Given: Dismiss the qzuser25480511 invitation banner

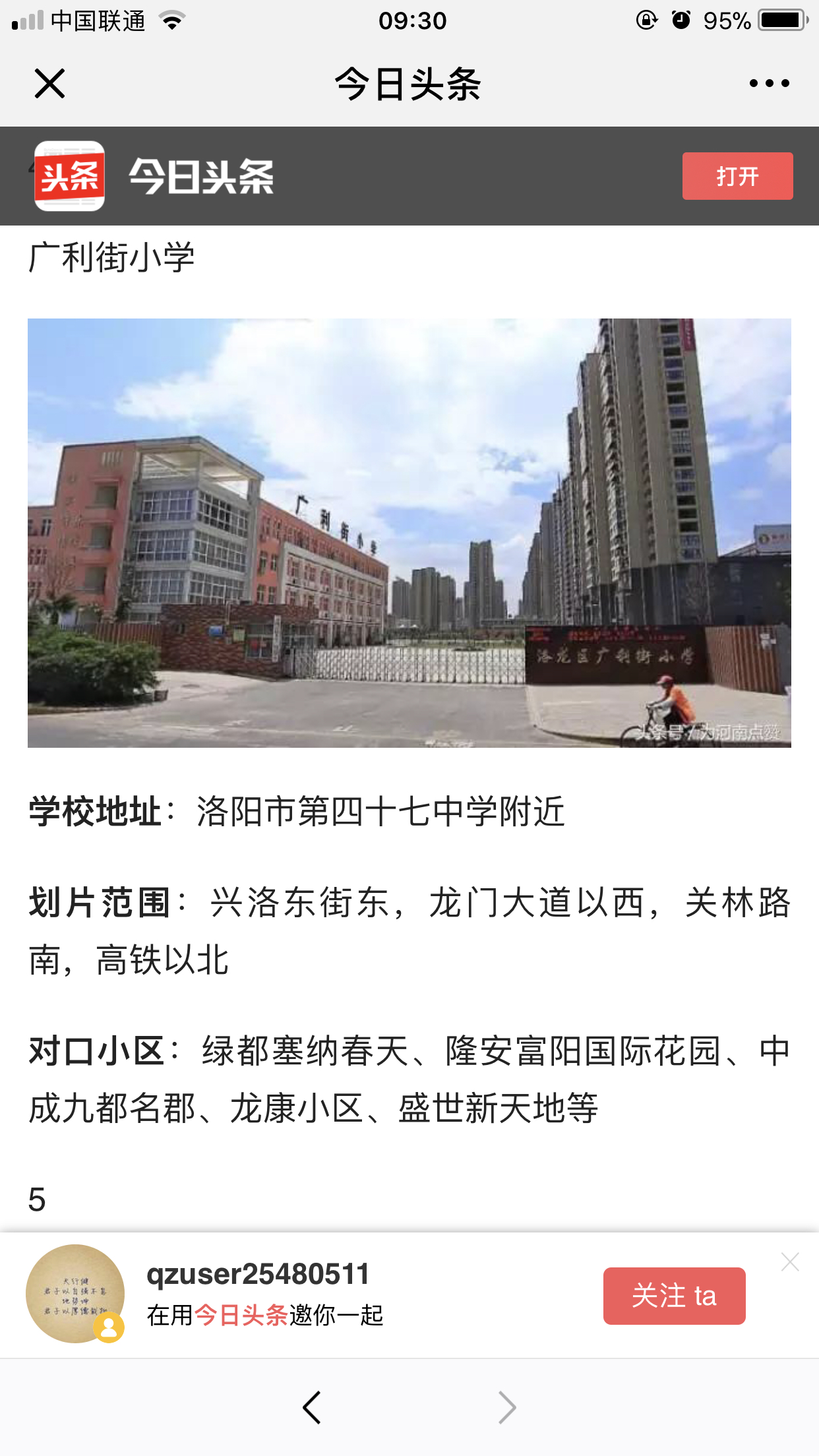Looking at the screenshot, I should pyautogui.click(x=789, y=1262).
